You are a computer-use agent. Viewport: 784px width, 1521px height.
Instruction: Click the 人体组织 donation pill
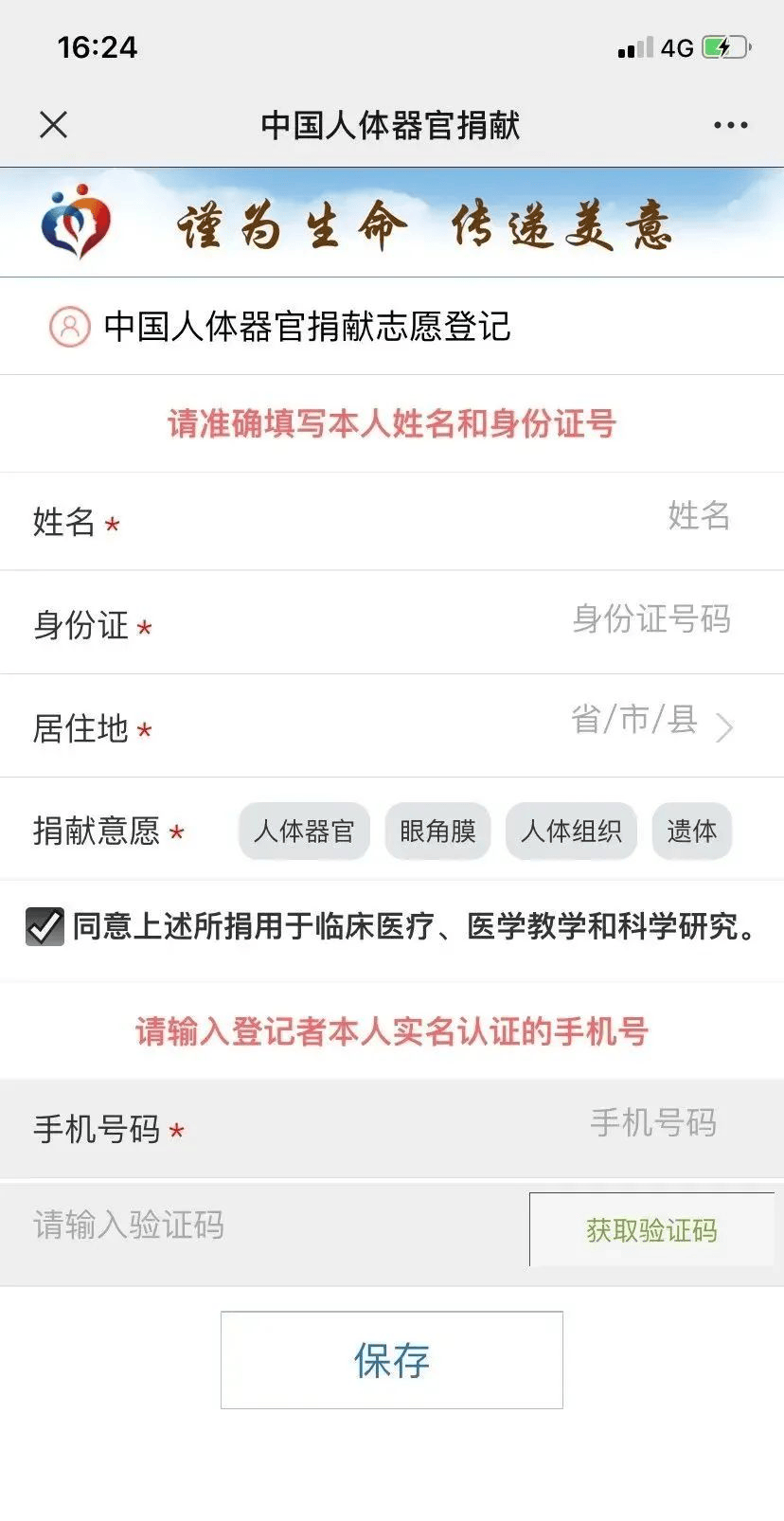(570, 831)
